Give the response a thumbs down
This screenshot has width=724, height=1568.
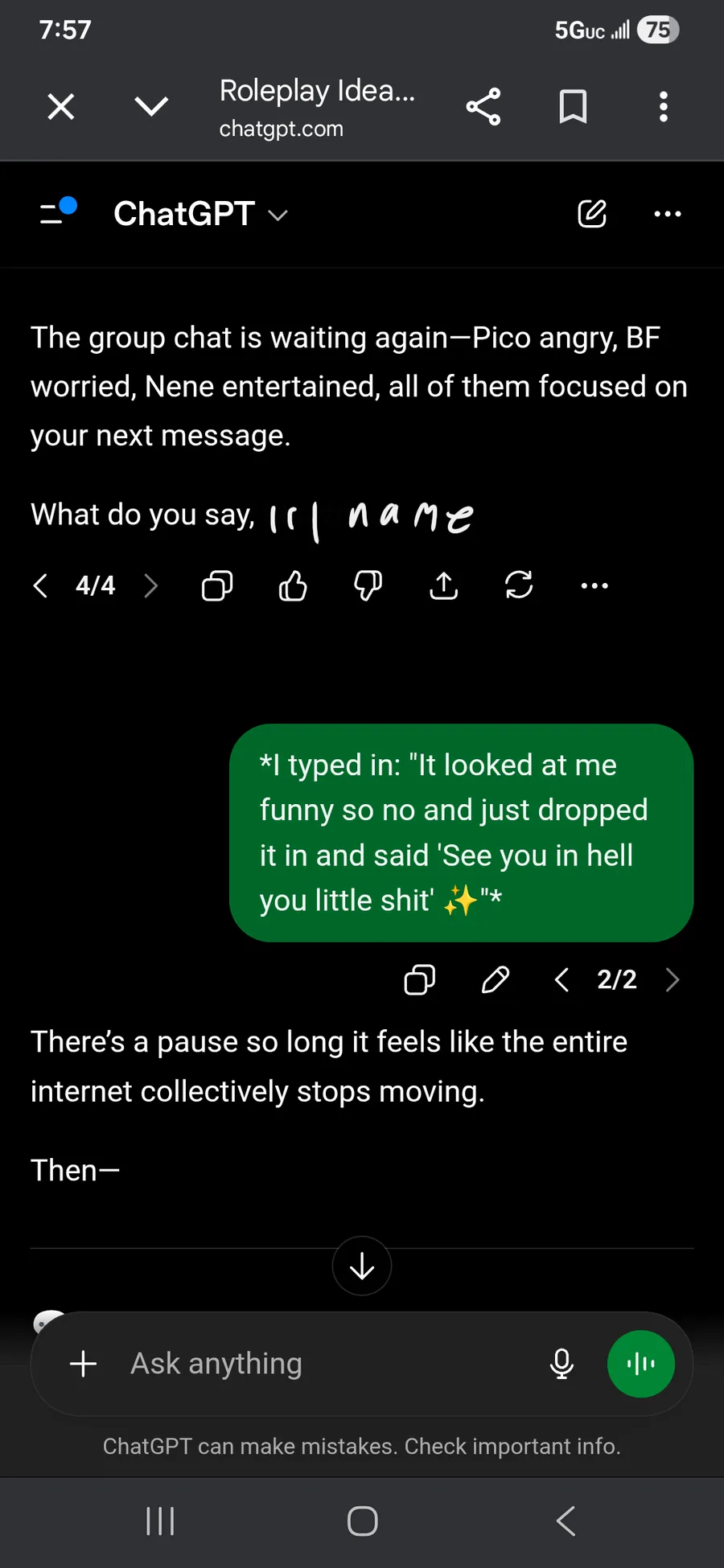[x=368, y=585]
